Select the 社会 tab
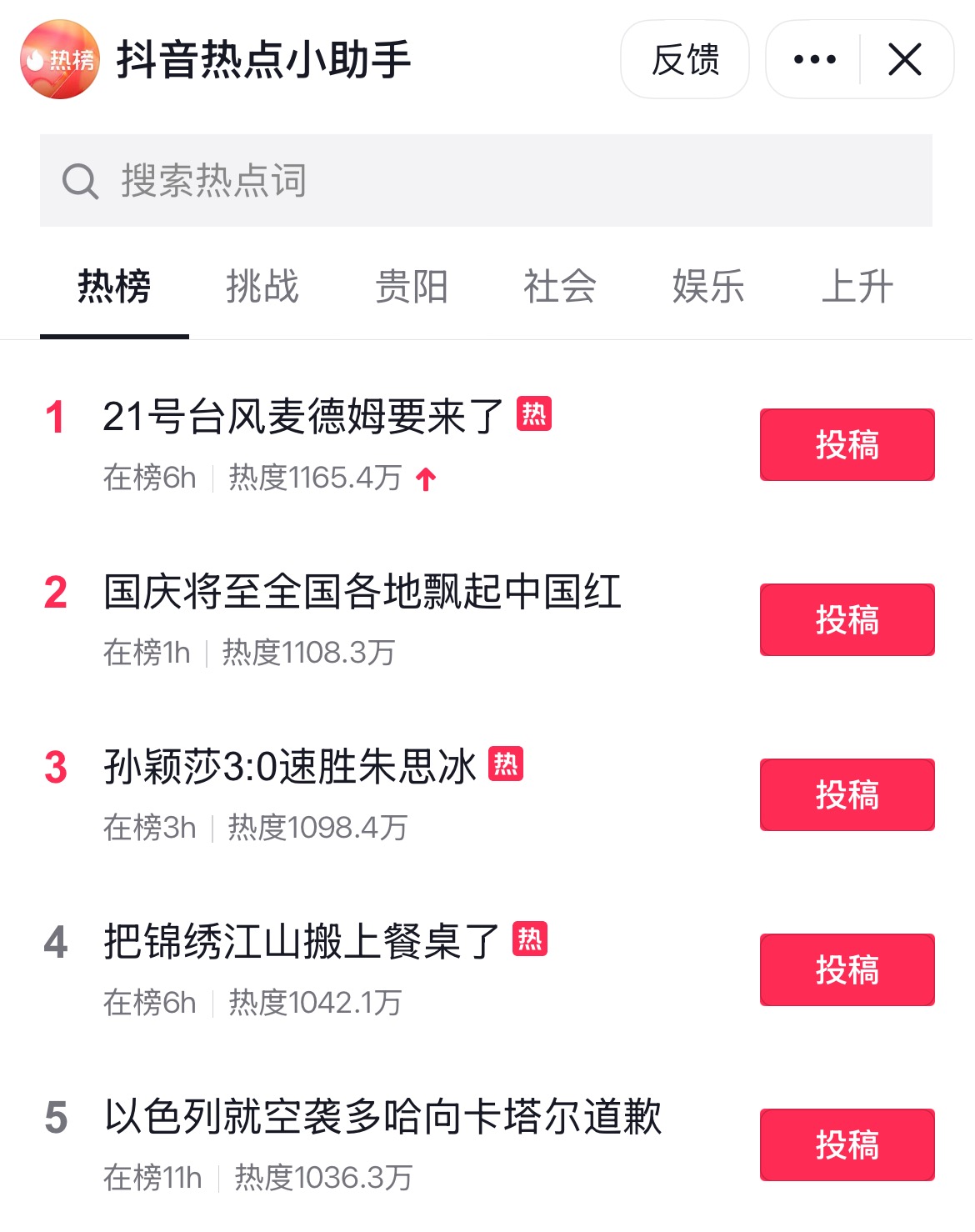The image size is (975, 1232). pyautogui.click(x=560, y=288)
